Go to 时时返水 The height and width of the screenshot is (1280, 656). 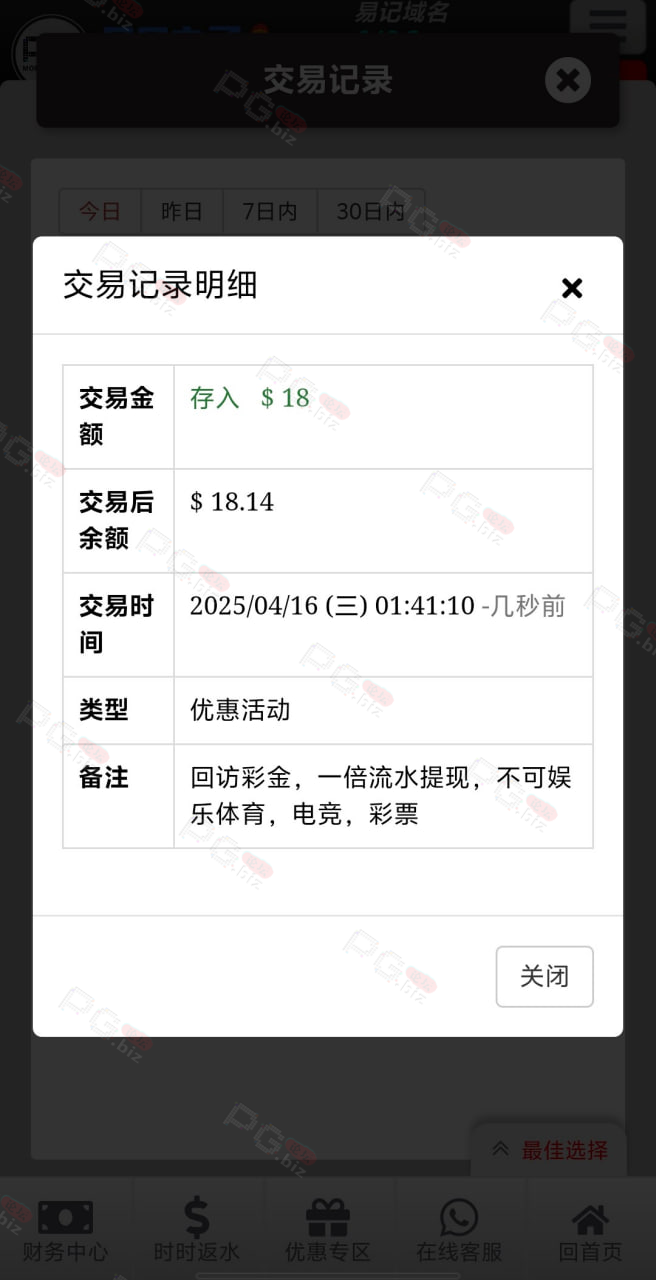(x=197, y=1230)
